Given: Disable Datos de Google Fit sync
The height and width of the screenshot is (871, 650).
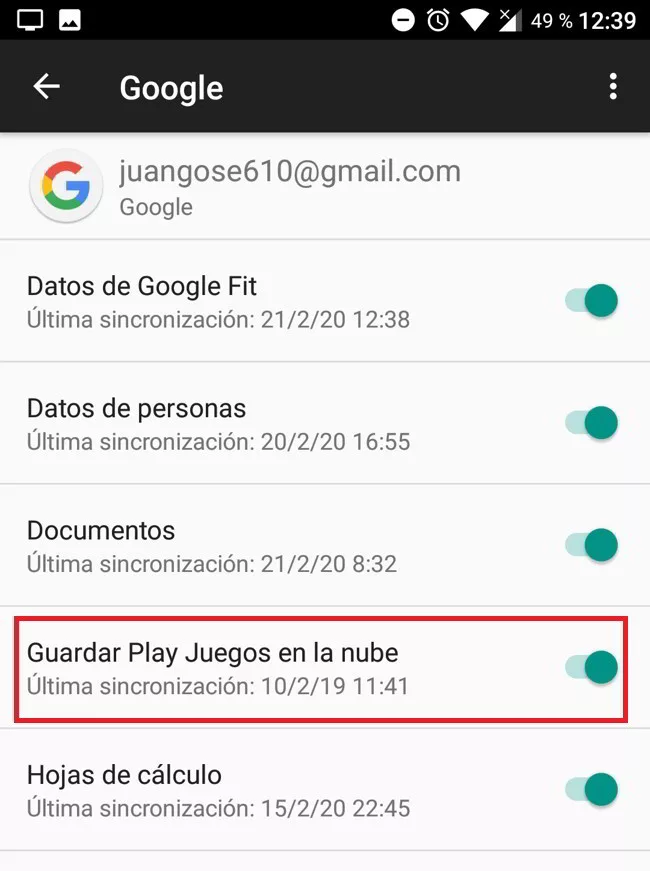Looking at the screenshot, I should point(592,301).
